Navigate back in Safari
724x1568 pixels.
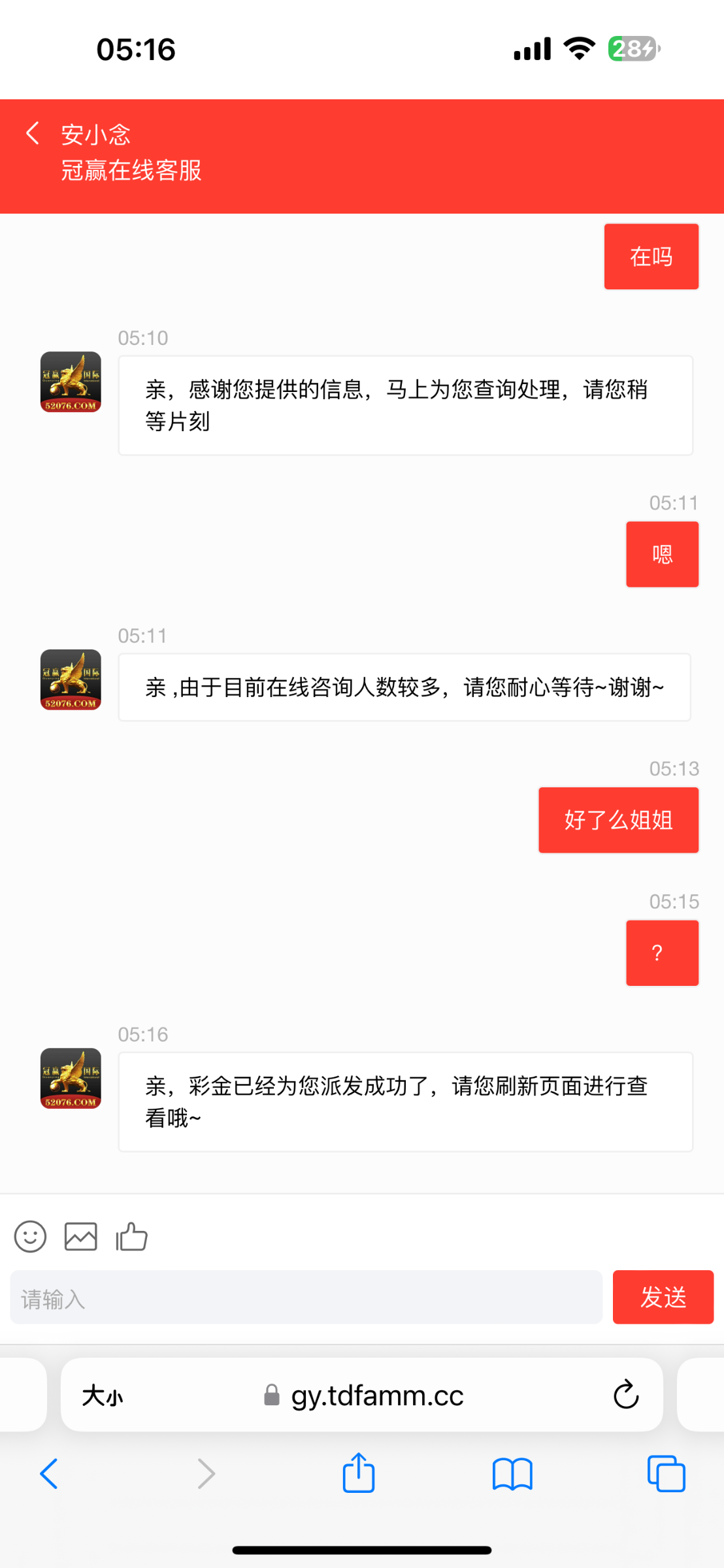[x=50, y=1474]
